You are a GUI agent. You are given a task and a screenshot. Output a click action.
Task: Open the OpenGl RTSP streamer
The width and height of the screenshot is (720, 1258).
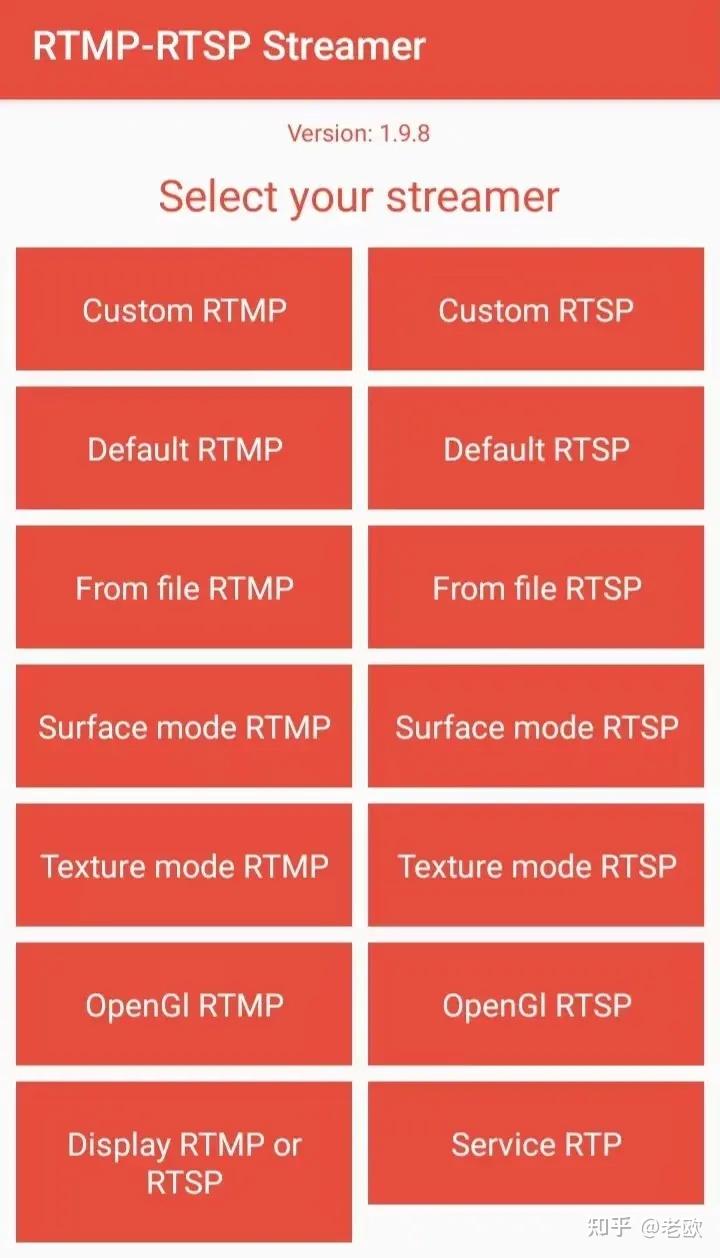pyautogui.click(x=536, y=1004)
